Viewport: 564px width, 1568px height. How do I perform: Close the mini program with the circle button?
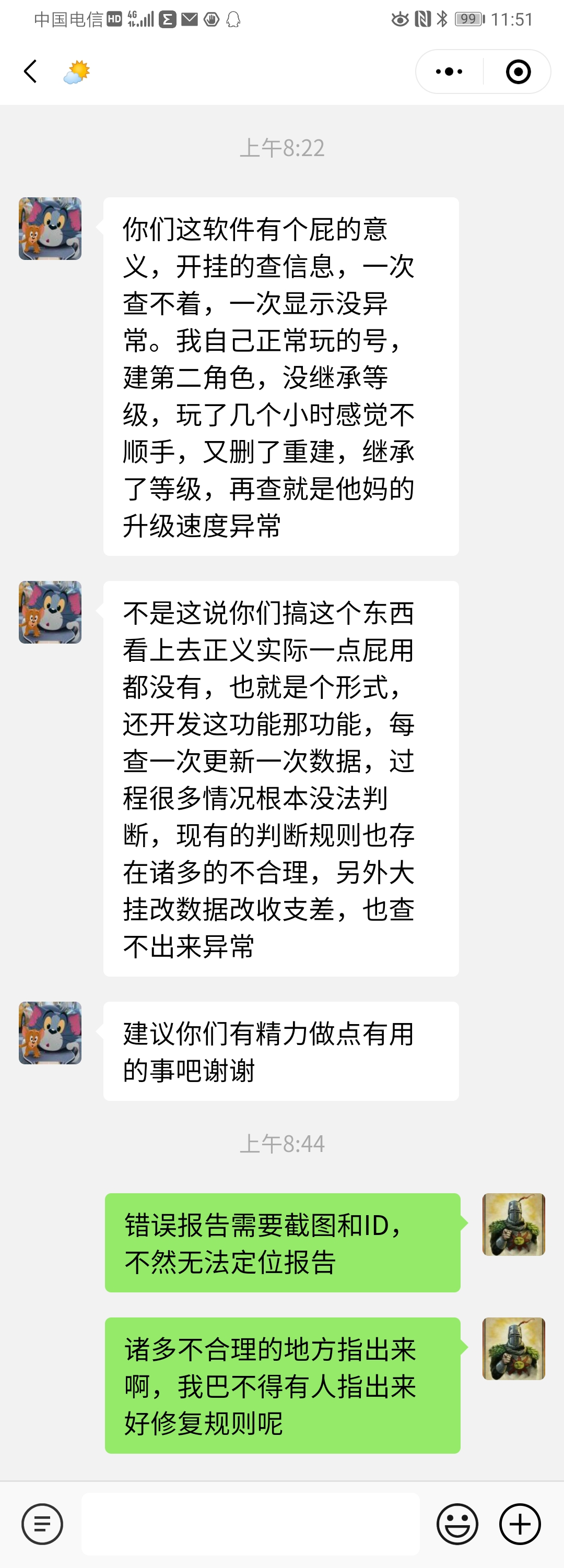point(519,72)
